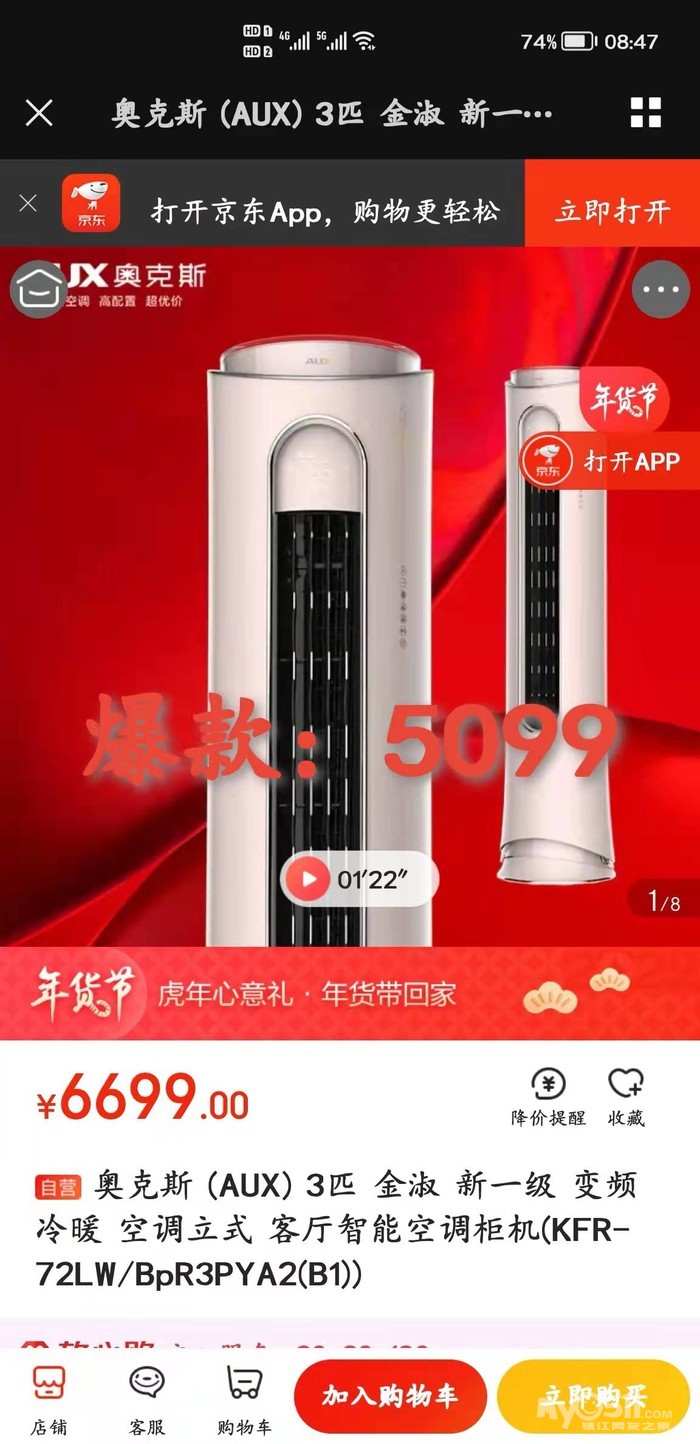Tap the round home icon over the image
This screenshot has width=700, height=1444.
(39, 289)
